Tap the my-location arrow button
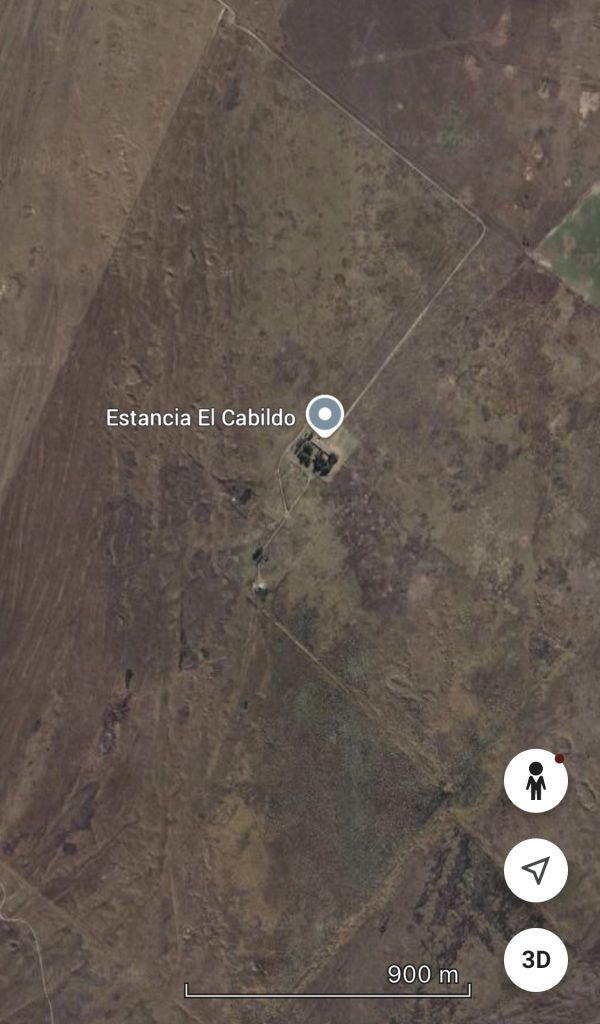 coord(536,871)
